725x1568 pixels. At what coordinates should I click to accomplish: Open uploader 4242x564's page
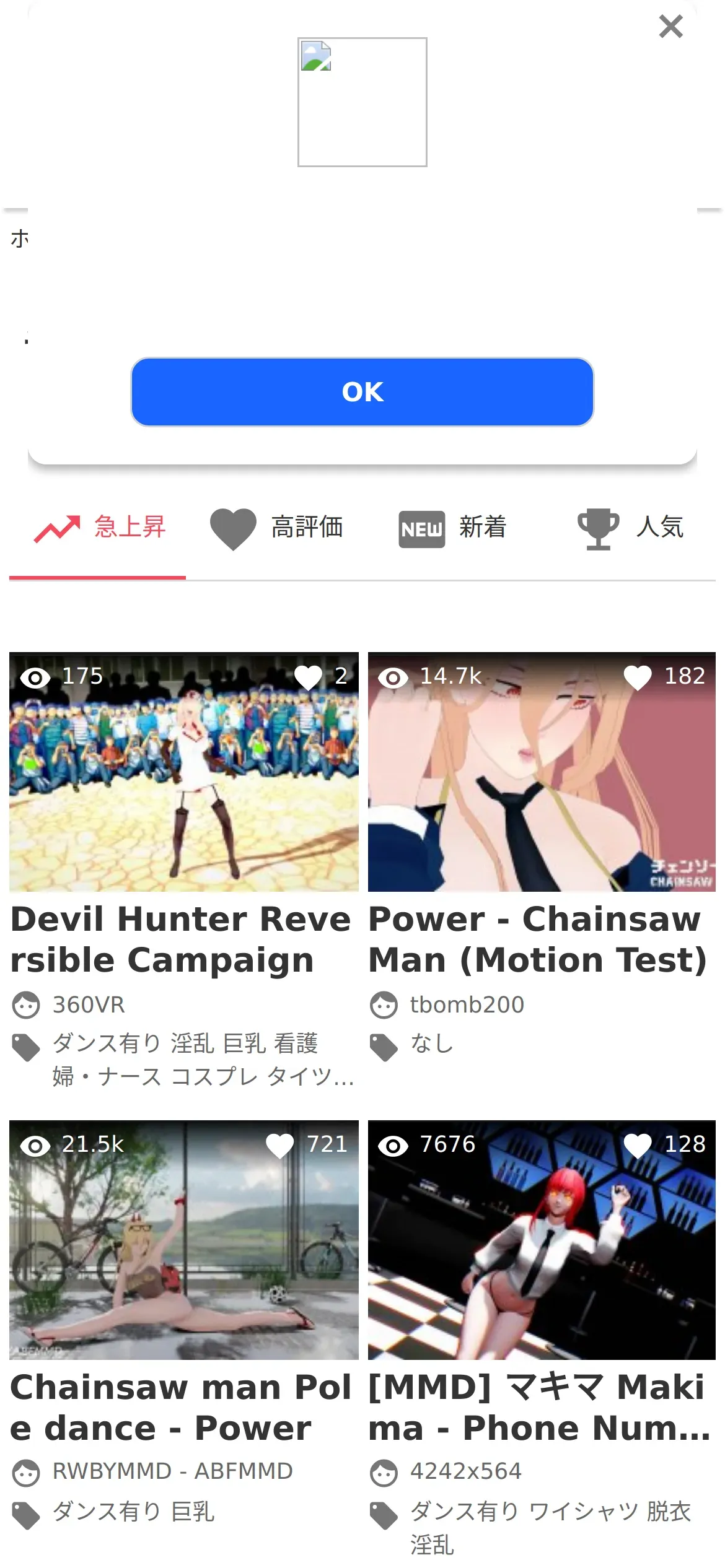click(465, 1471)
